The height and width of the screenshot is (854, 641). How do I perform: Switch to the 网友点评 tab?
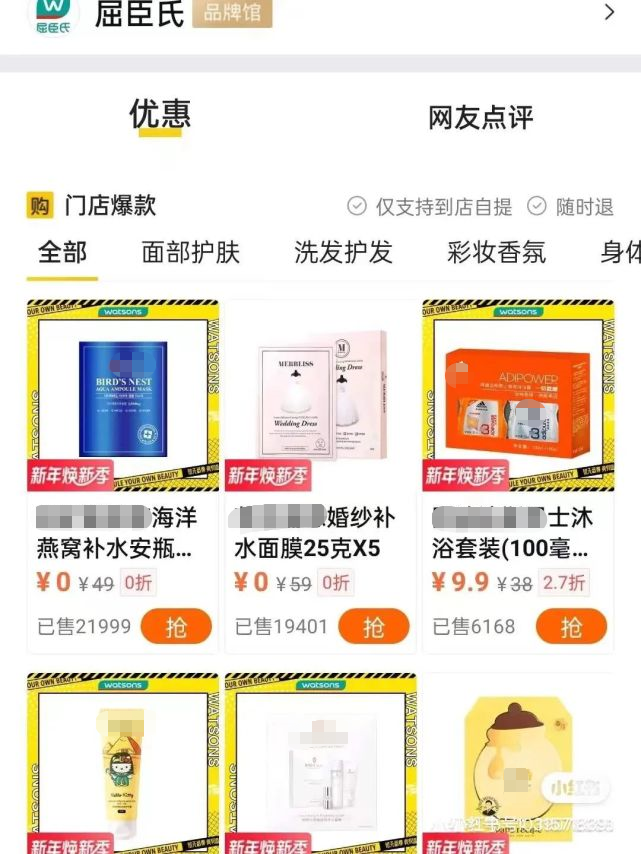480,117
